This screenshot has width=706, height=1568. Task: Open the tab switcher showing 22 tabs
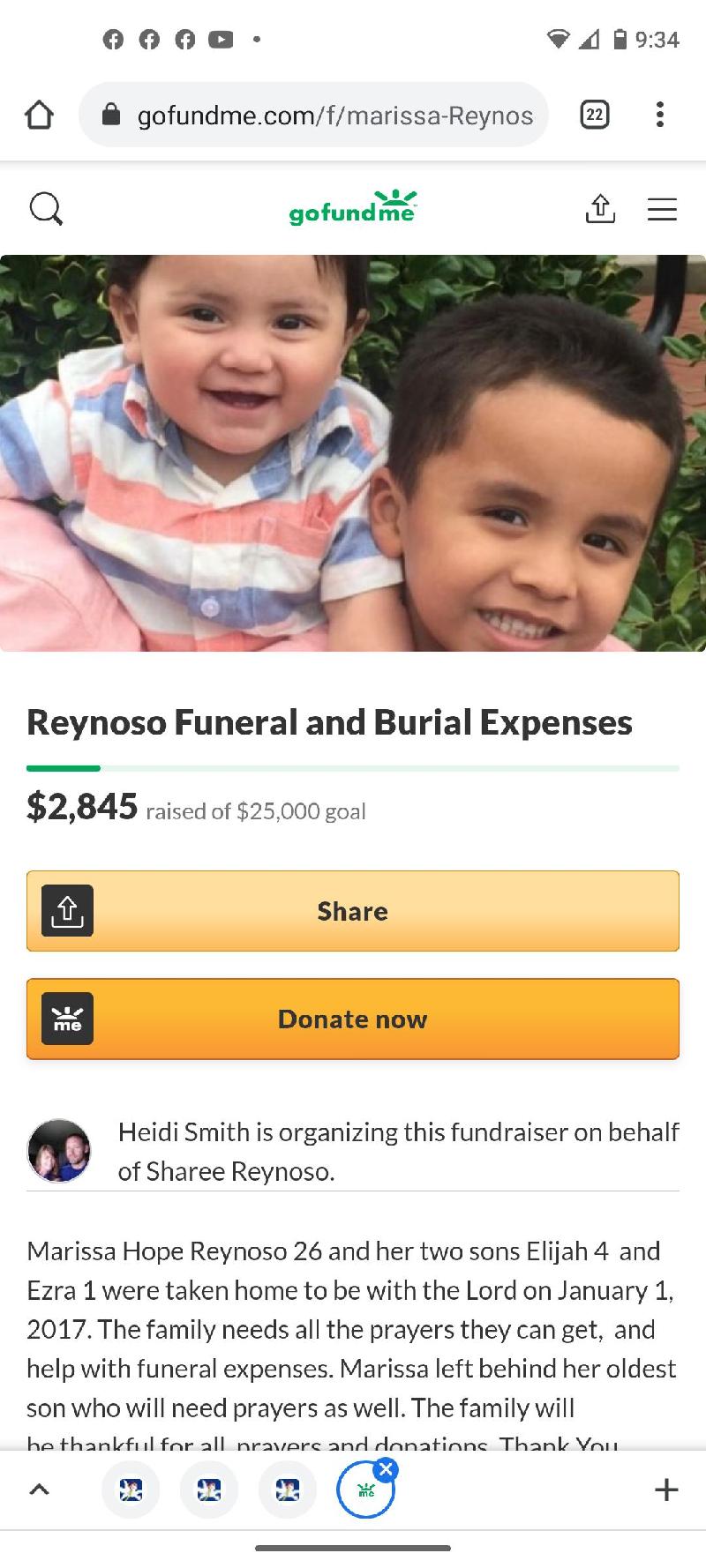595,115
